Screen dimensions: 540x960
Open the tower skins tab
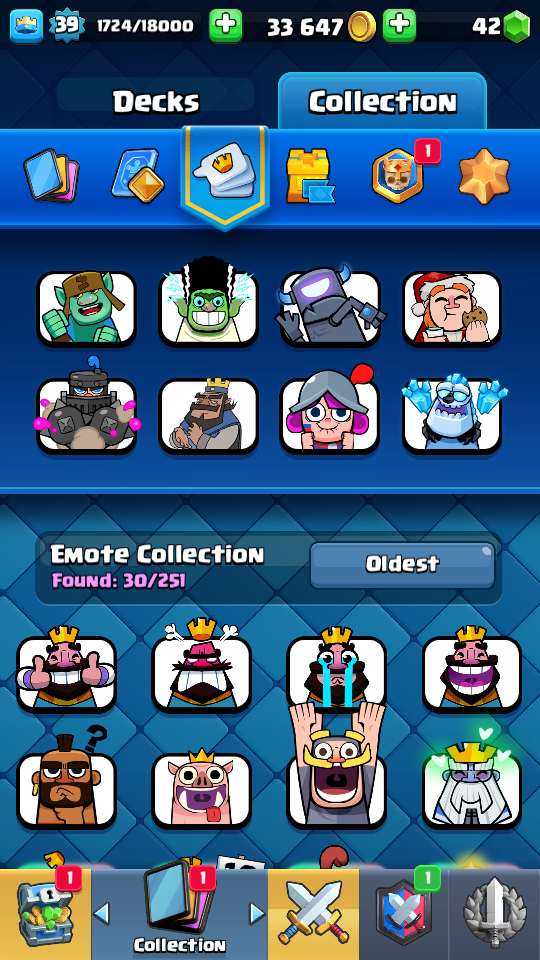point(310,176)
